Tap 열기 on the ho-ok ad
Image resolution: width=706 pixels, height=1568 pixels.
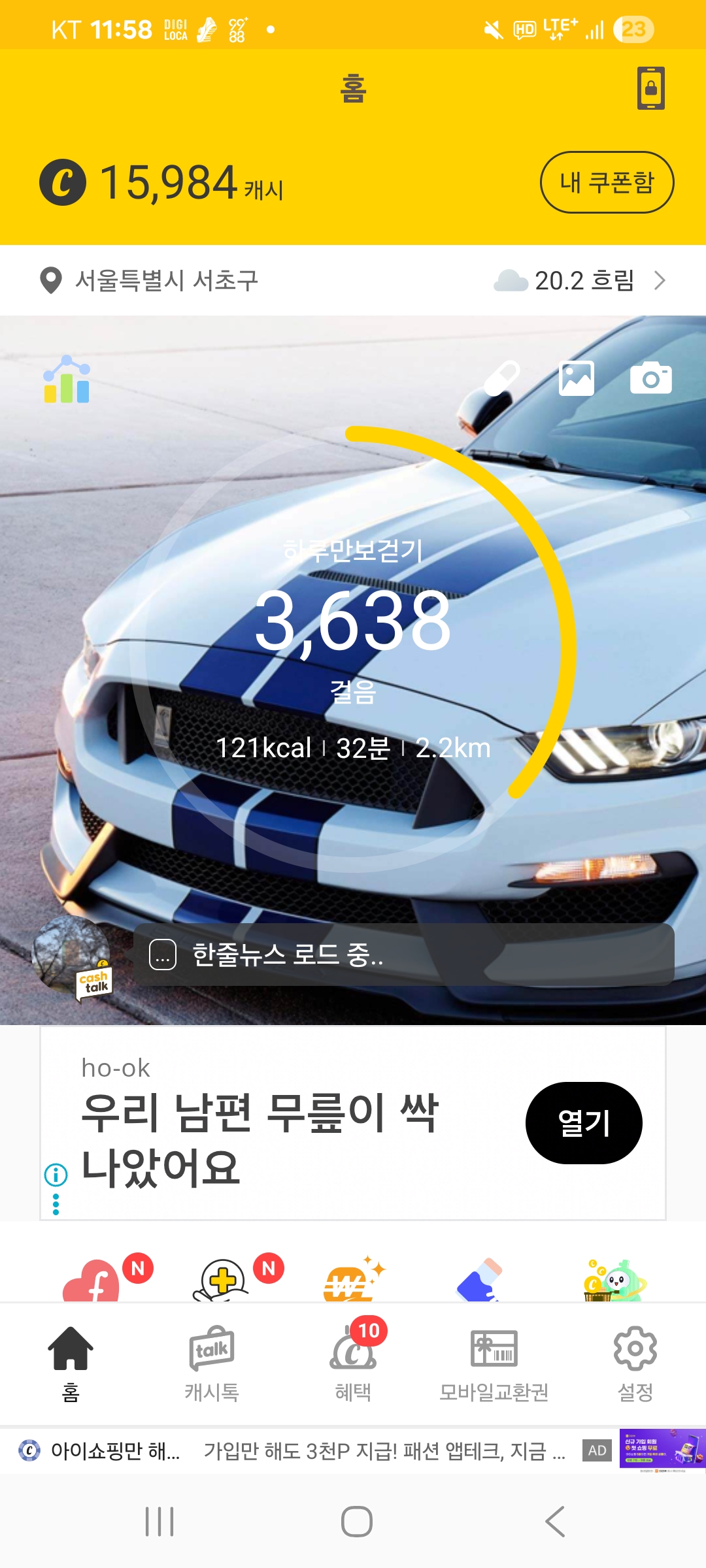tap(584, 1122)
